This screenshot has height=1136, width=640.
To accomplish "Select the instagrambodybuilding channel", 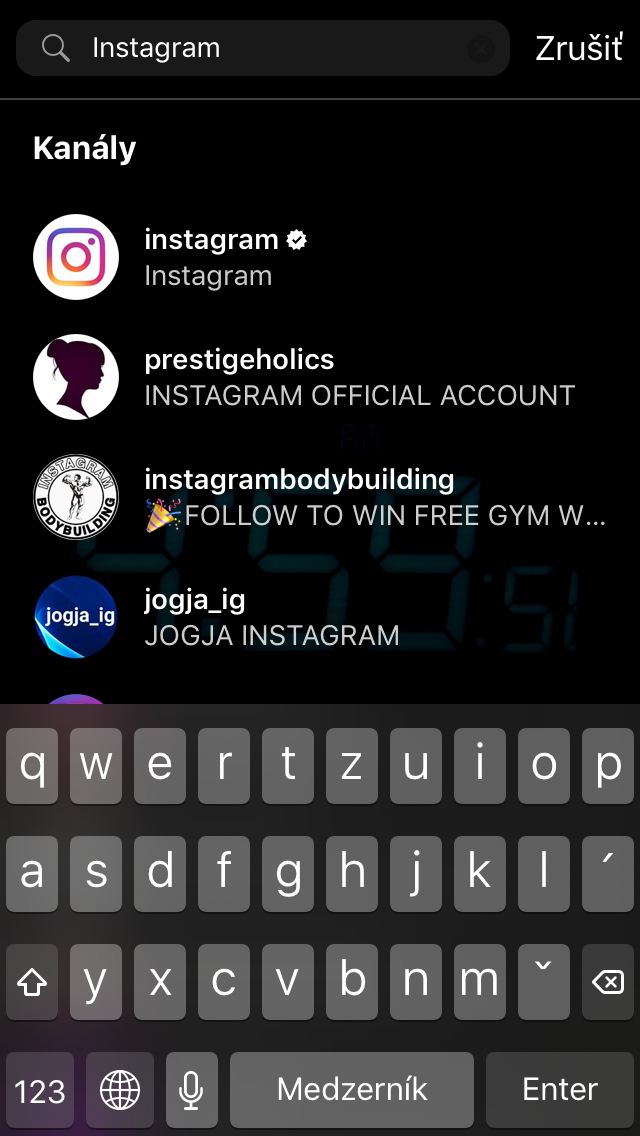I will 320,497.
